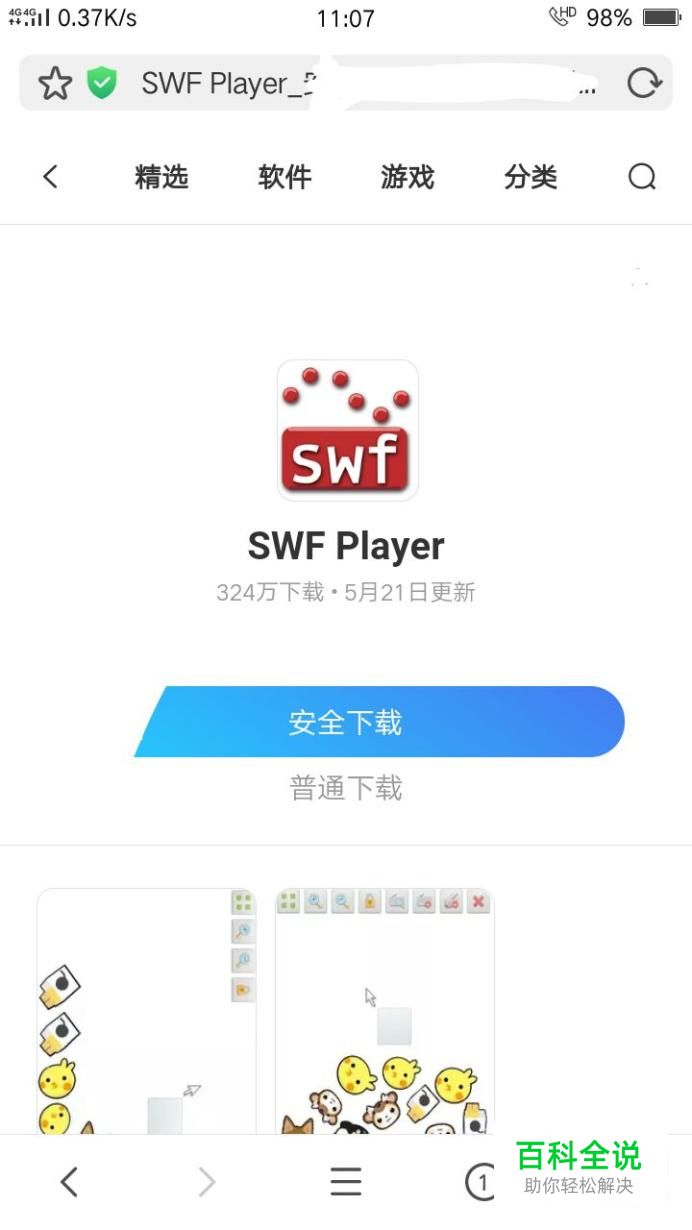The height and width of the screenshot is (1230, 692).
Task: Open the first SWF Player screenshot
Action: tap(146, 1010)
